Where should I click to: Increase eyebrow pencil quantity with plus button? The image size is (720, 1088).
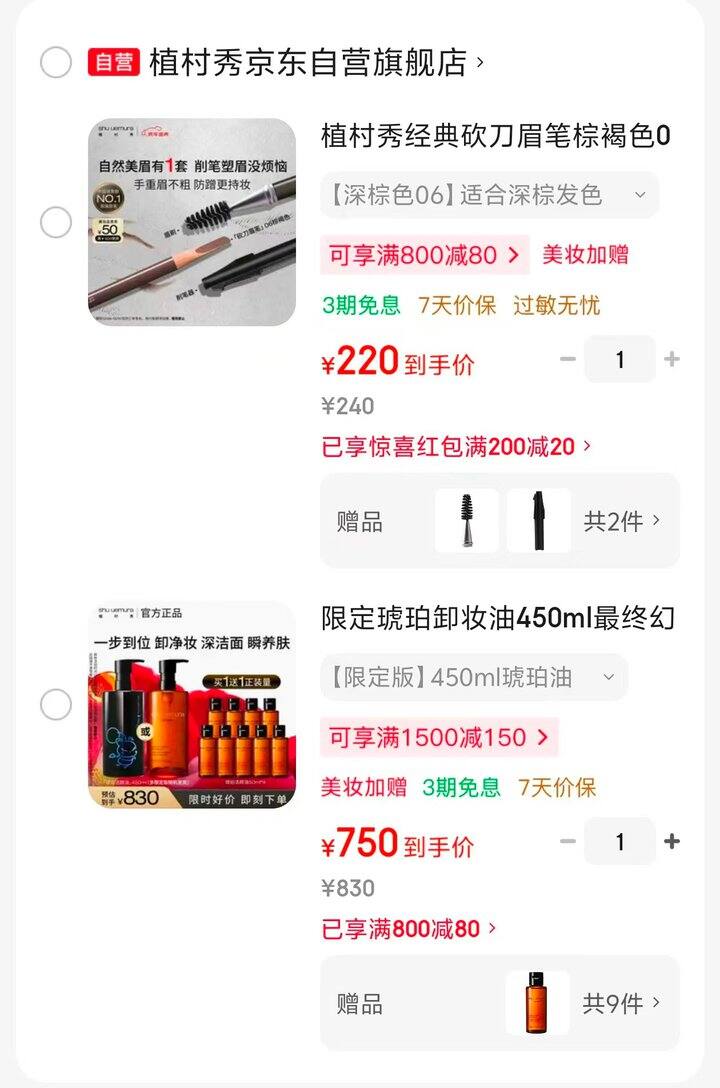coord(672,359)
